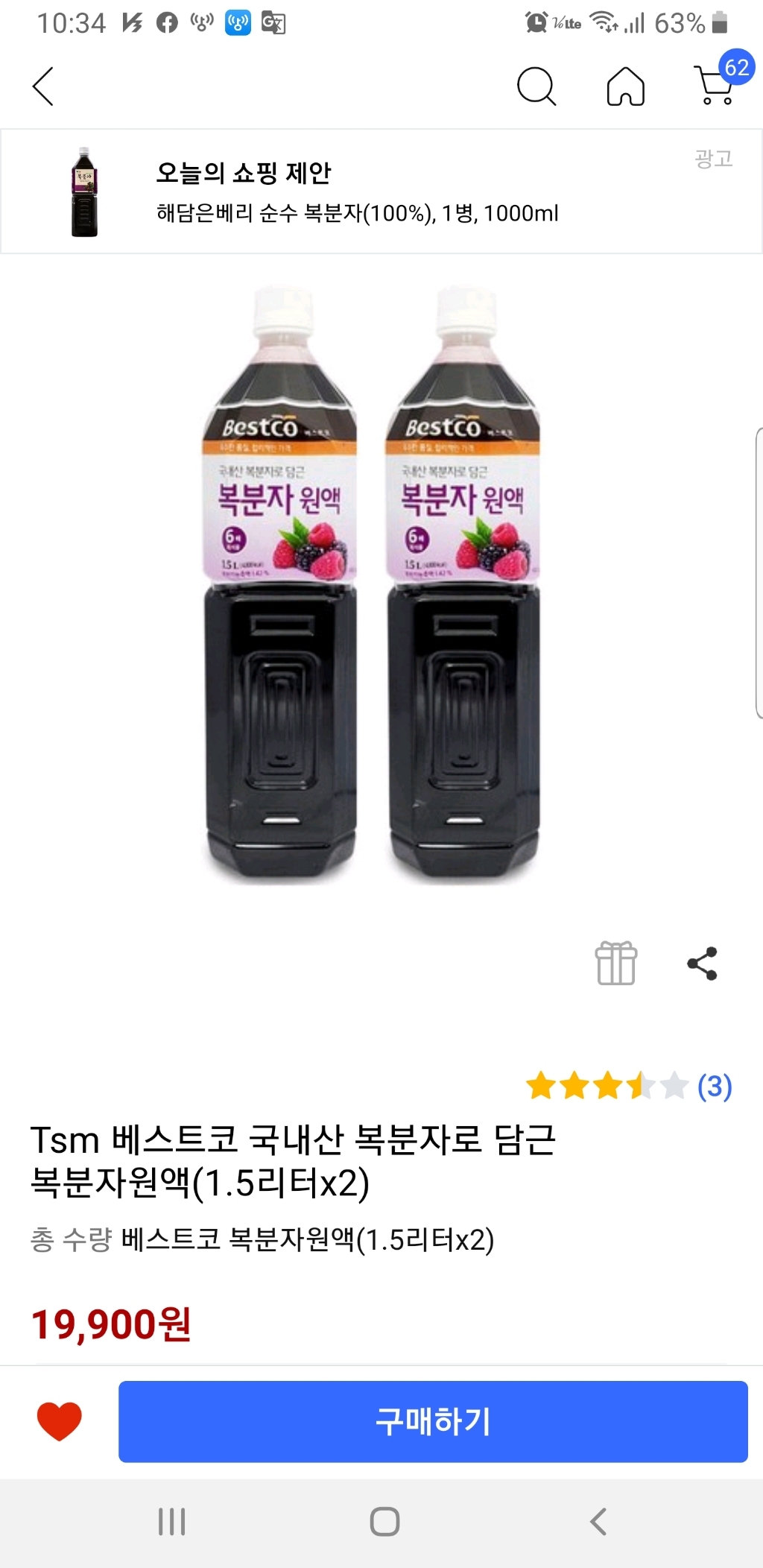The image size is (763, 1568).
Task: Open the 해담은베리 순수 복분자 ad banner
Action: [x=381, y=192]
